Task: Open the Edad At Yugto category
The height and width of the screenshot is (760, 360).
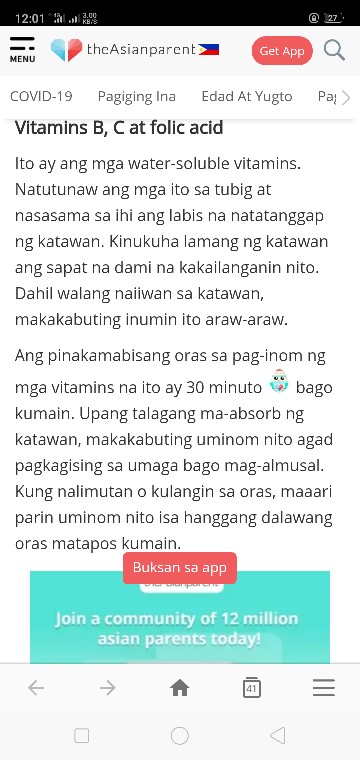Action: [x=247, y=96]
